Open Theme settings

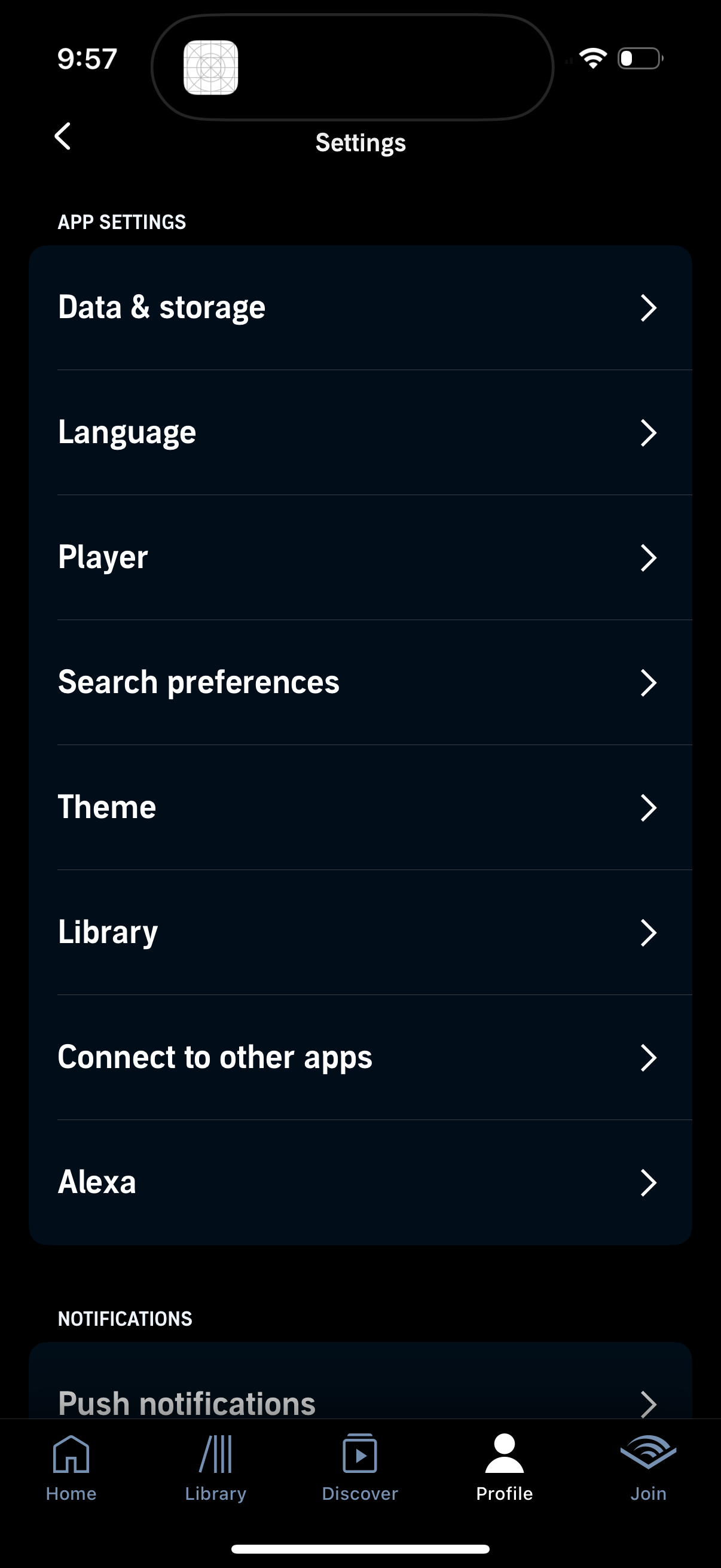tap(649, 809)
